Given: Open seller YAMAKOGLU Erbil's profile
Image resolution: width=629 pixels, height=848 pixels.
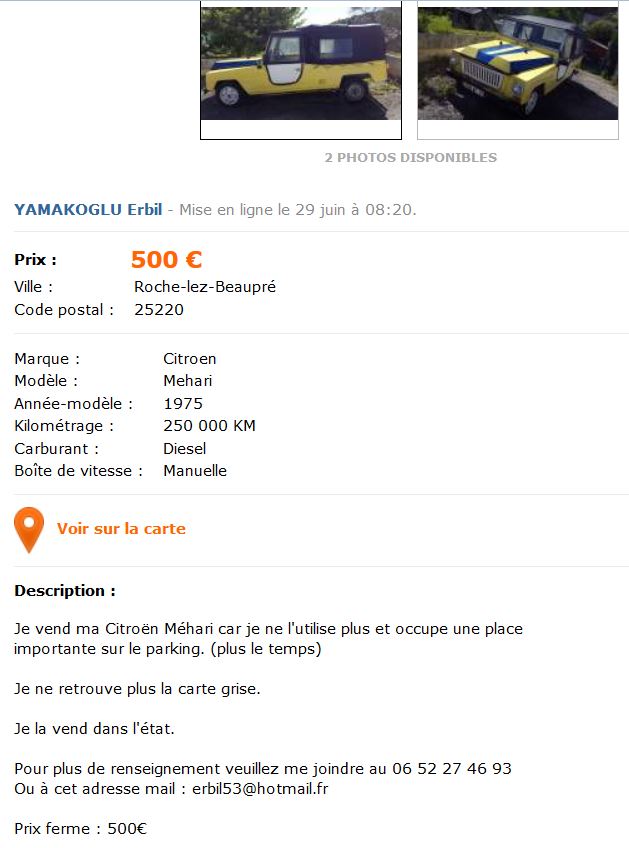Looking at the screenshot, I should point(88,210).
